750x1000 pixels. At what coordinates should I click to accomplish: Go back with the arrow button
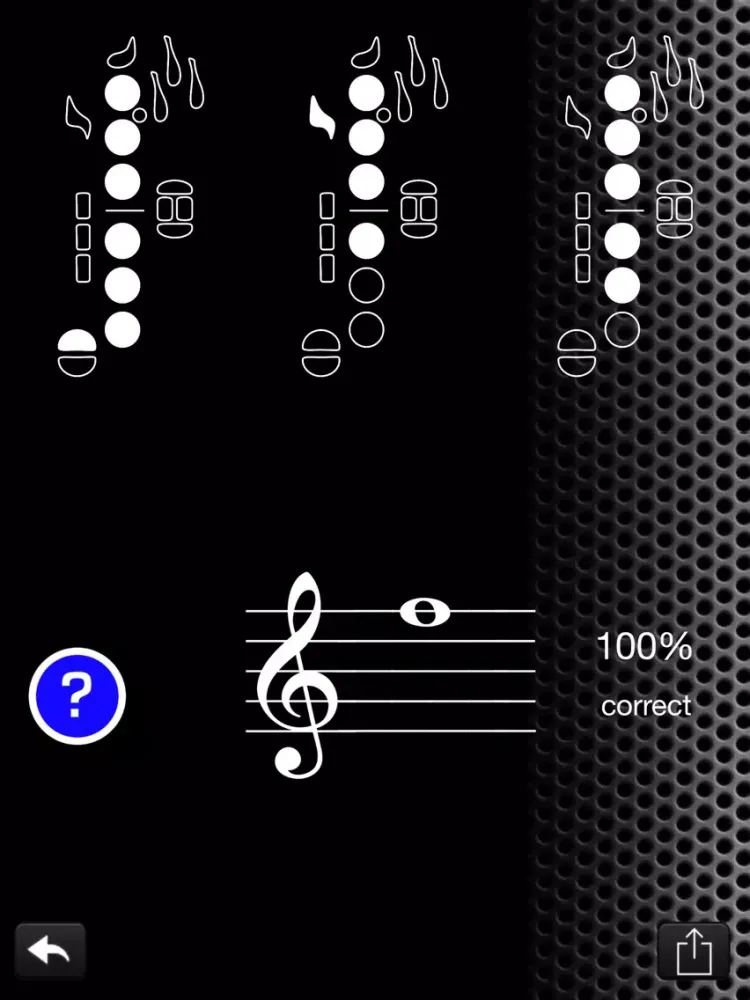pyautogui.click(x=50, y=951)
